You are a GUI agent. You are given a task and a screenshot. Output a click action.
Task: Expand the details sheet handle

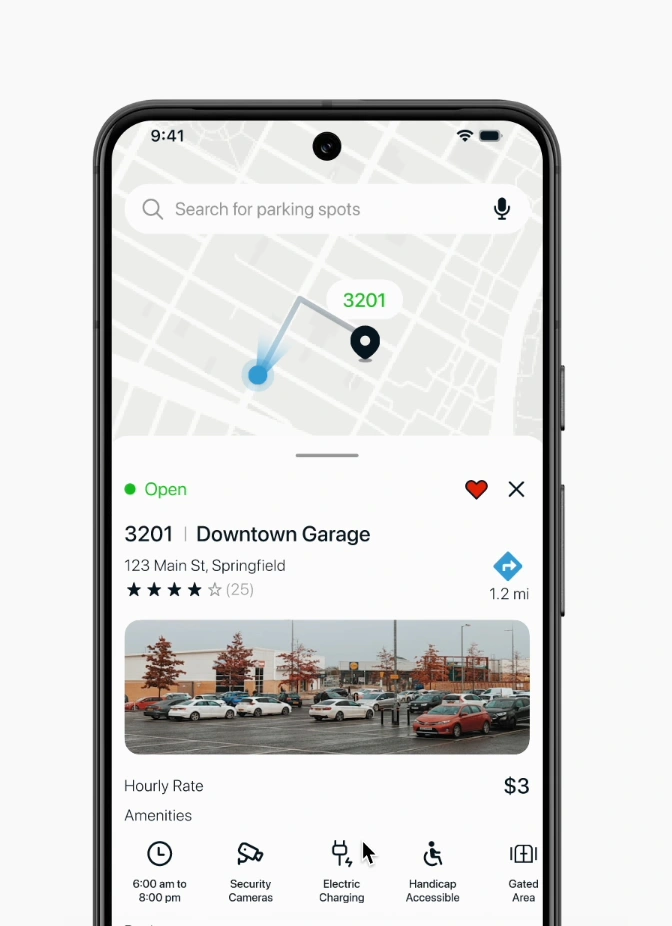click(x=327, y=455)
